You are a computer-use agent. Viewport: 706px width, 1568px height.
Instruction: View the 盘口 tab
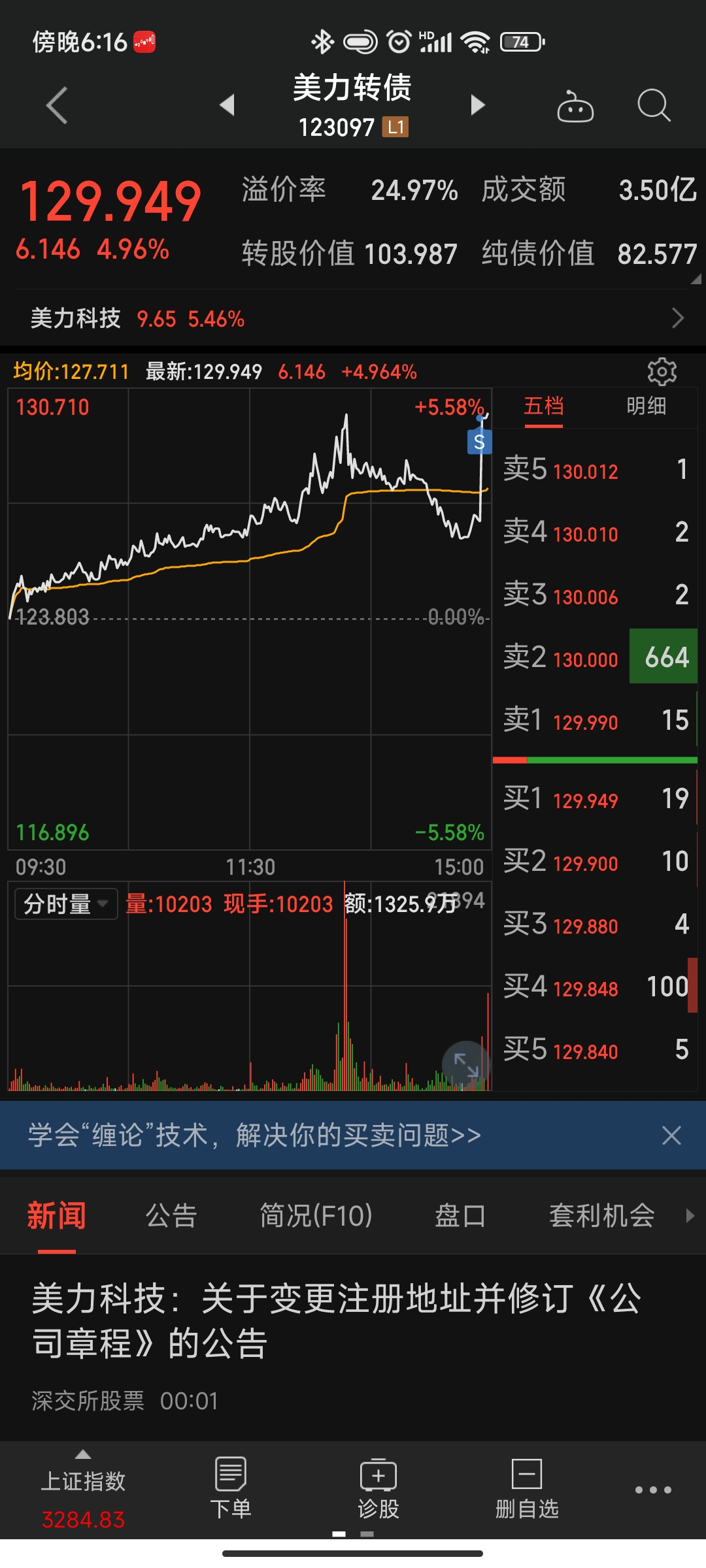click(460, 1216)
